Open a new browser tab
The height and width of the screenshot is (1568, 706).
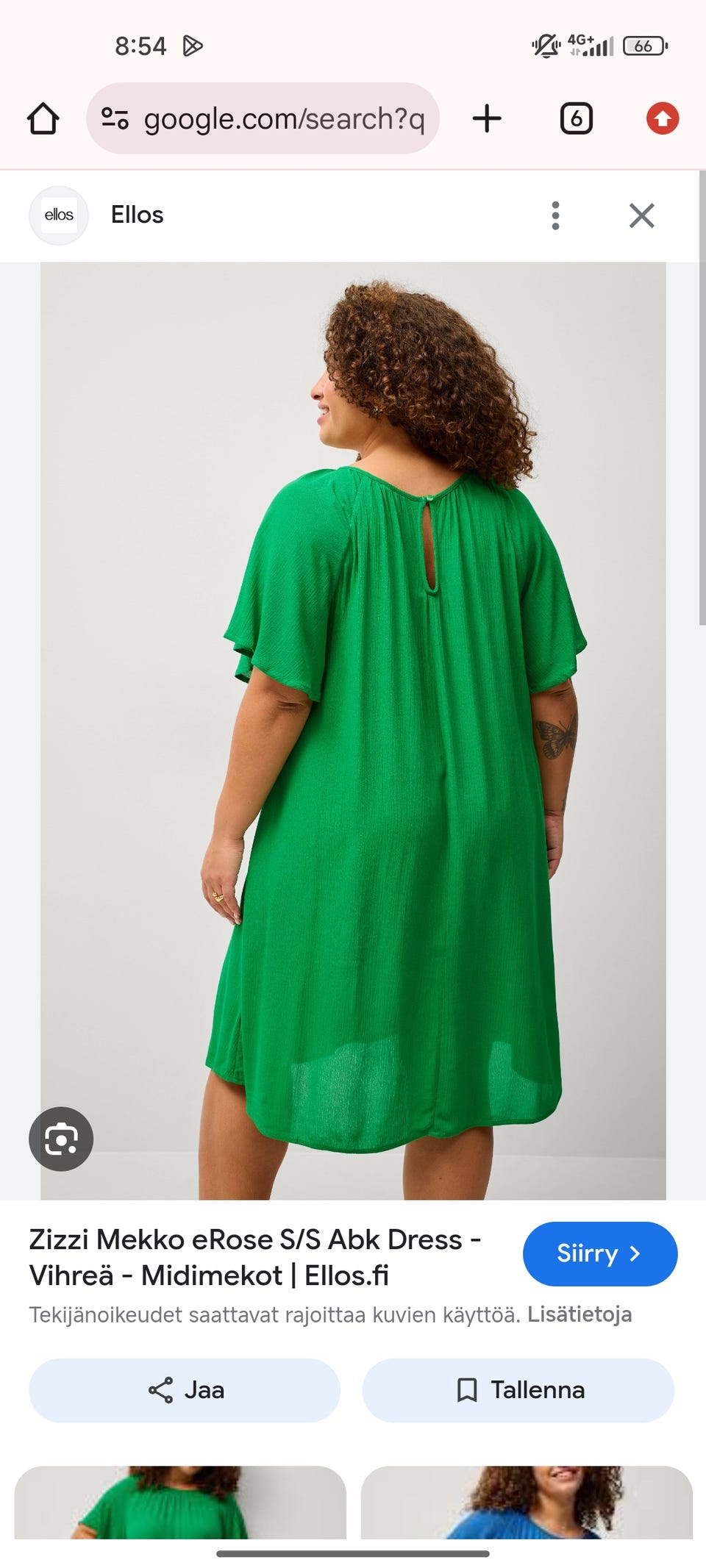tap(487, 119)
